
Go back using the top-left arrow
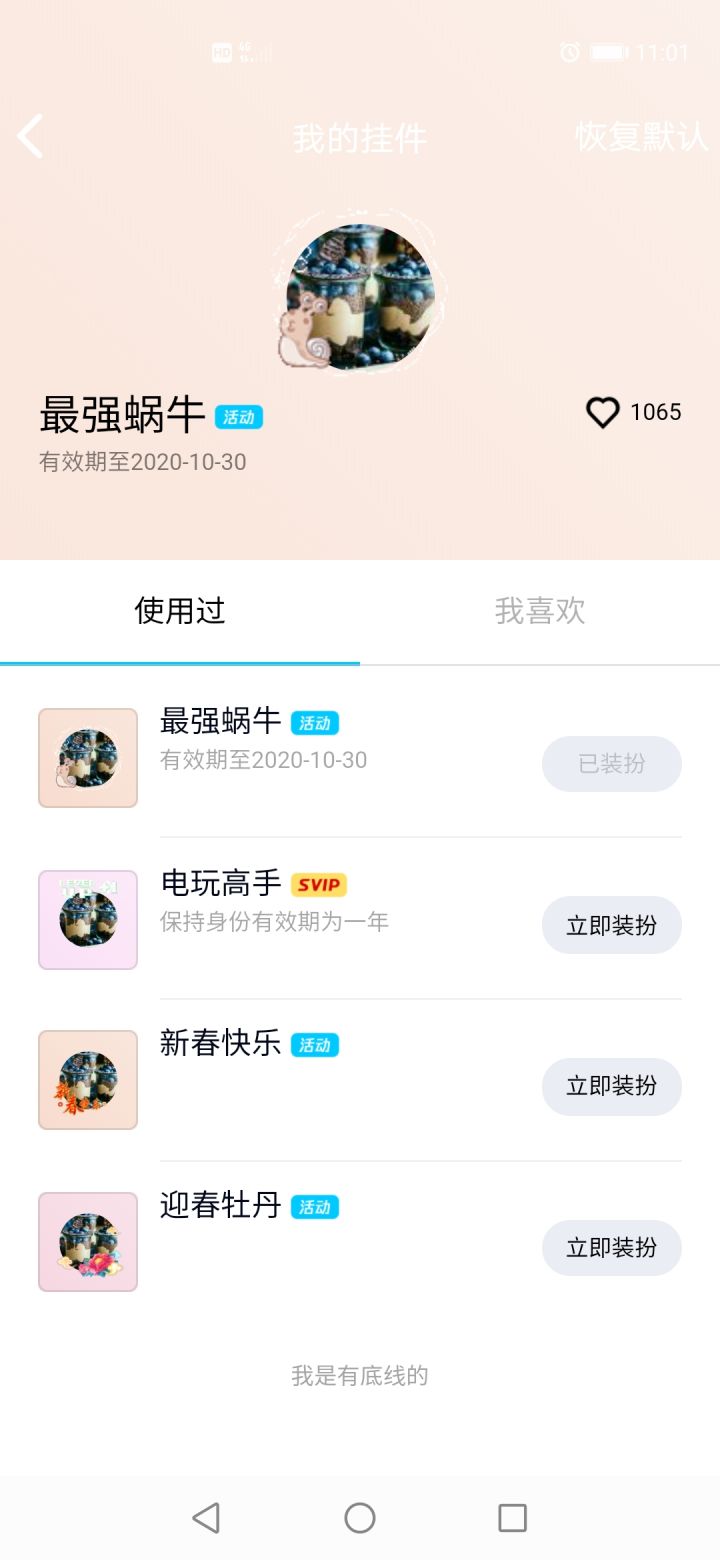pos(31,136)
